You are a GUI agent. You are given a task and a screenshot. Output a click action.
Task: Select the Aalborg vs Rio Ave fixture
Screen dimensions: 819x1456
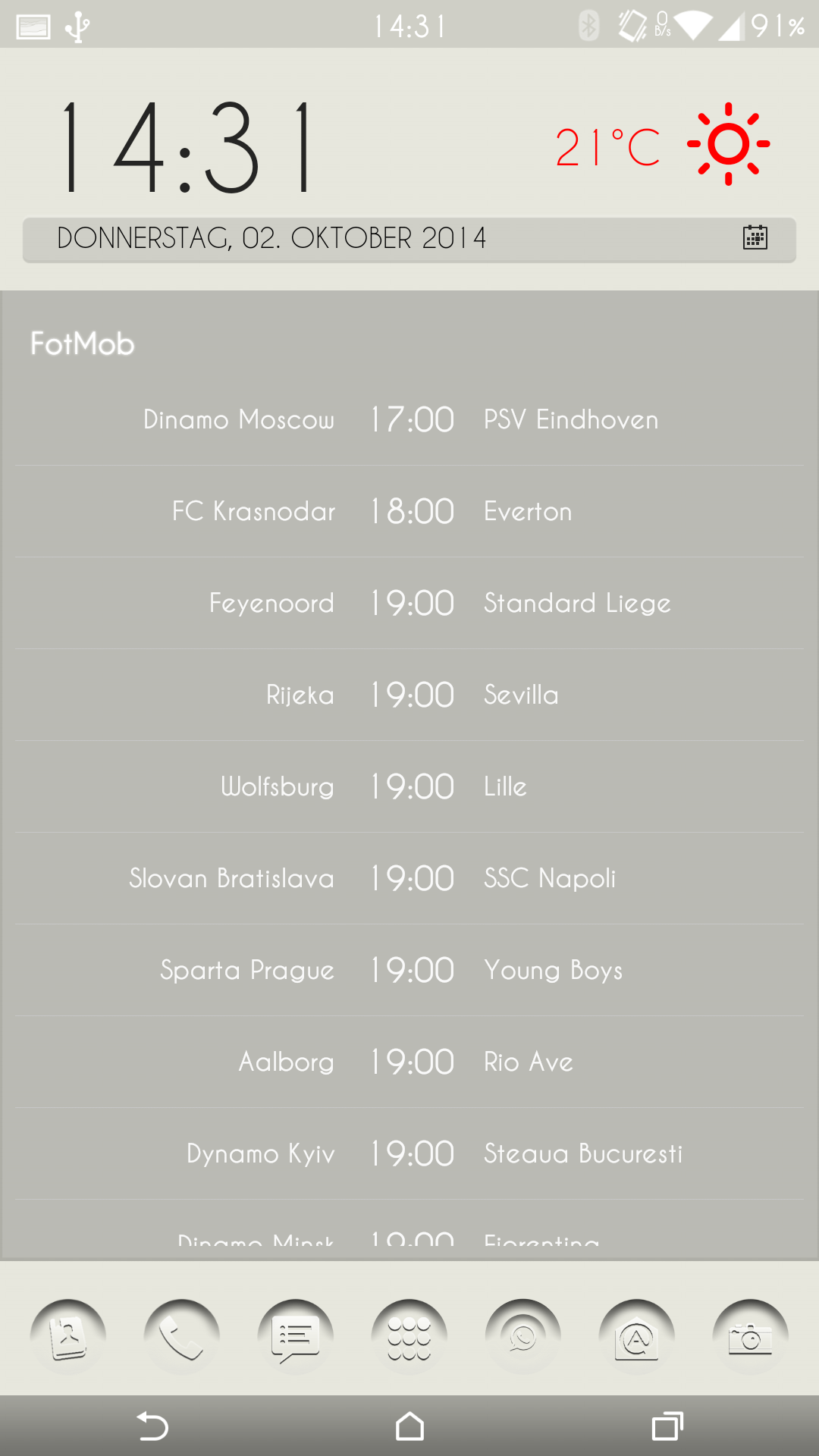[x=409, y=1062]
